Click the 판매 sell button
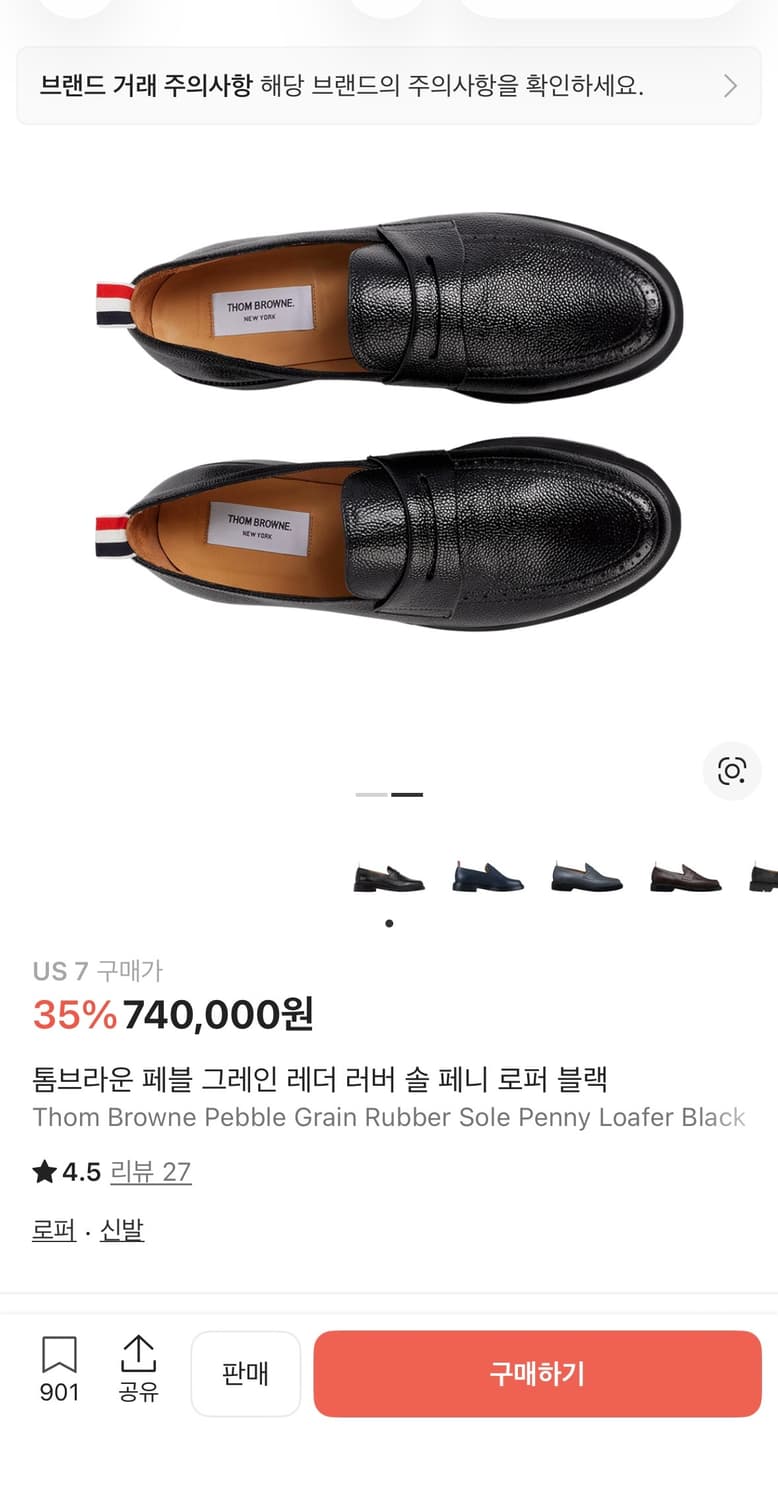The width and height of the screenshot is (778, 1500). click(246, 1373)
